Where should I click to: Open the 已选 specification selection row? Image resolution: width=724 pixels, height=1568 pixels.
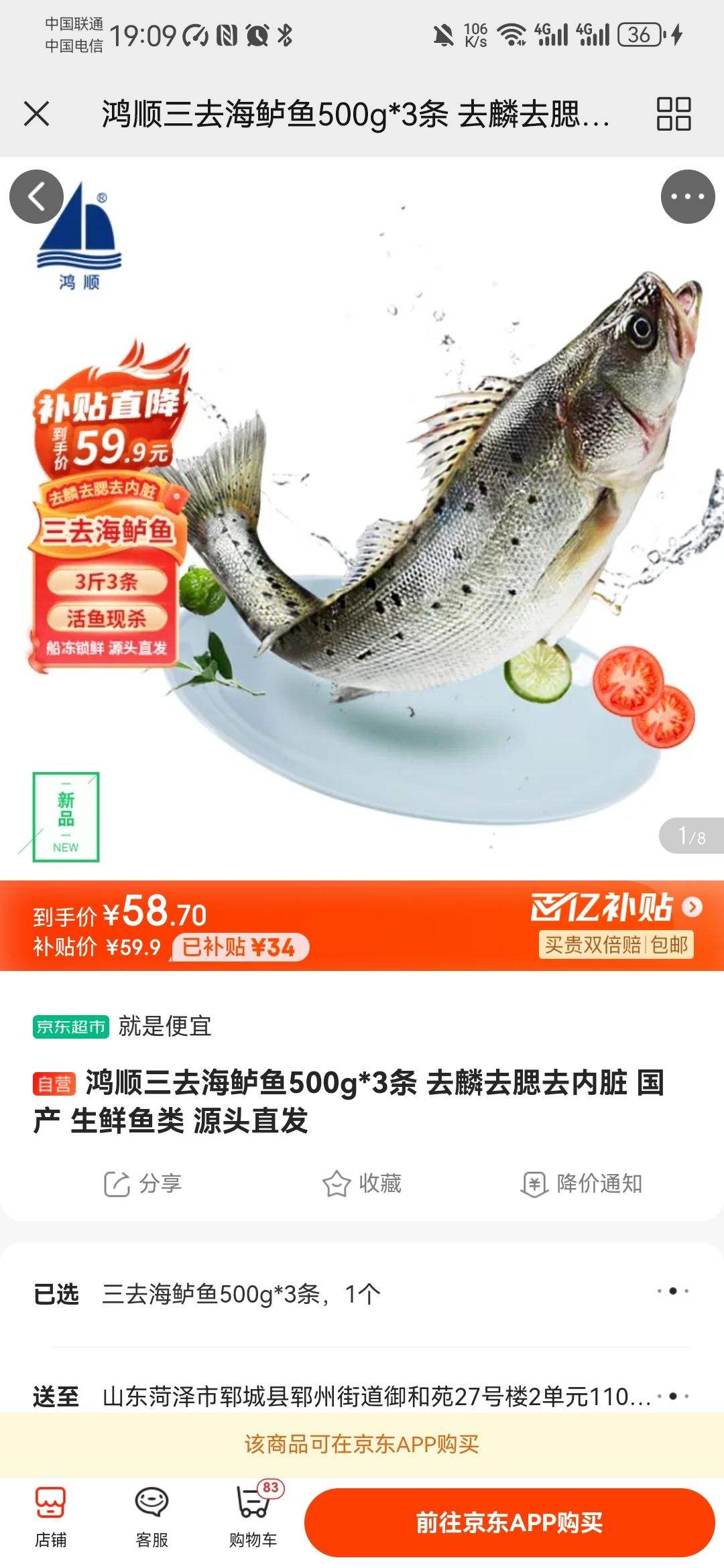362,1294
